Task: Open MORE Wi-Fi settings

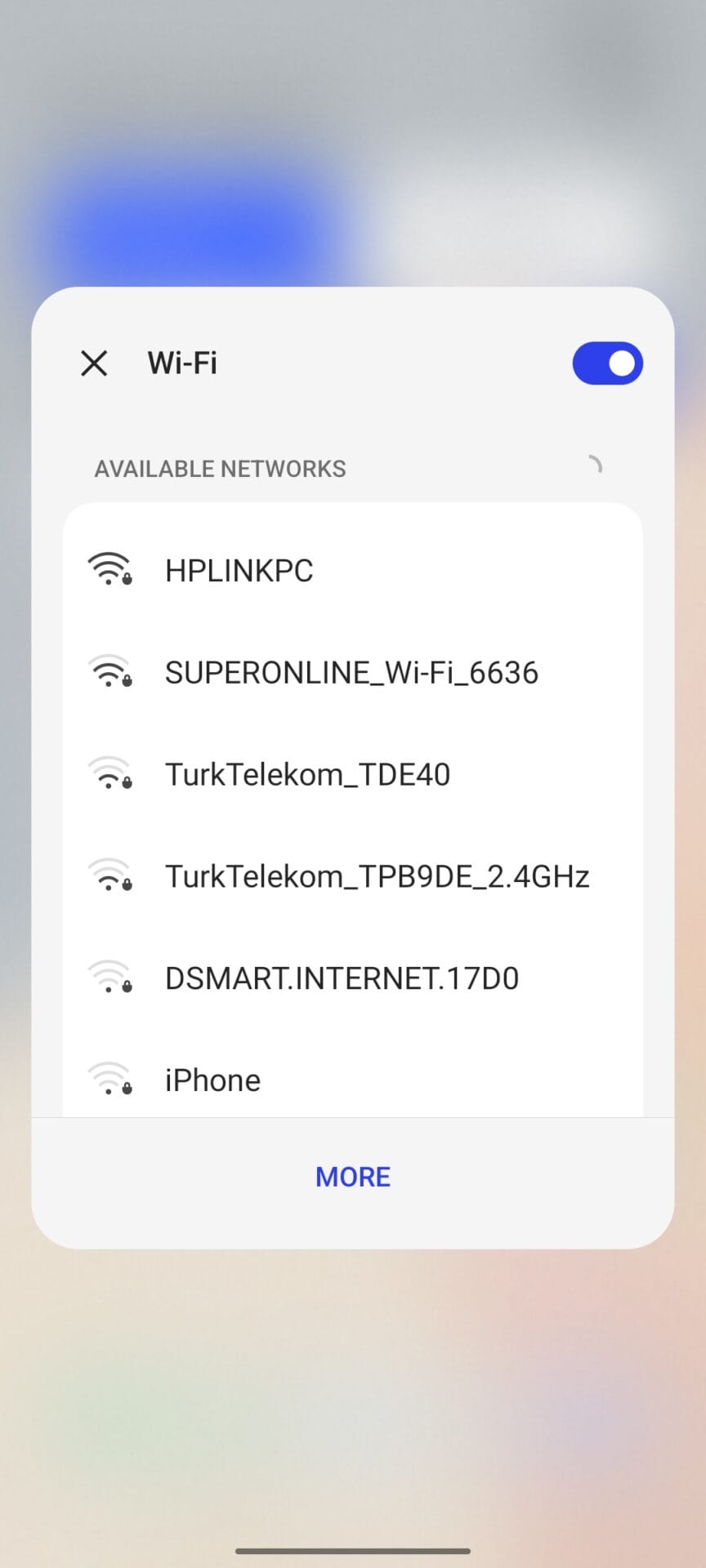Action: click(353, 1177)
